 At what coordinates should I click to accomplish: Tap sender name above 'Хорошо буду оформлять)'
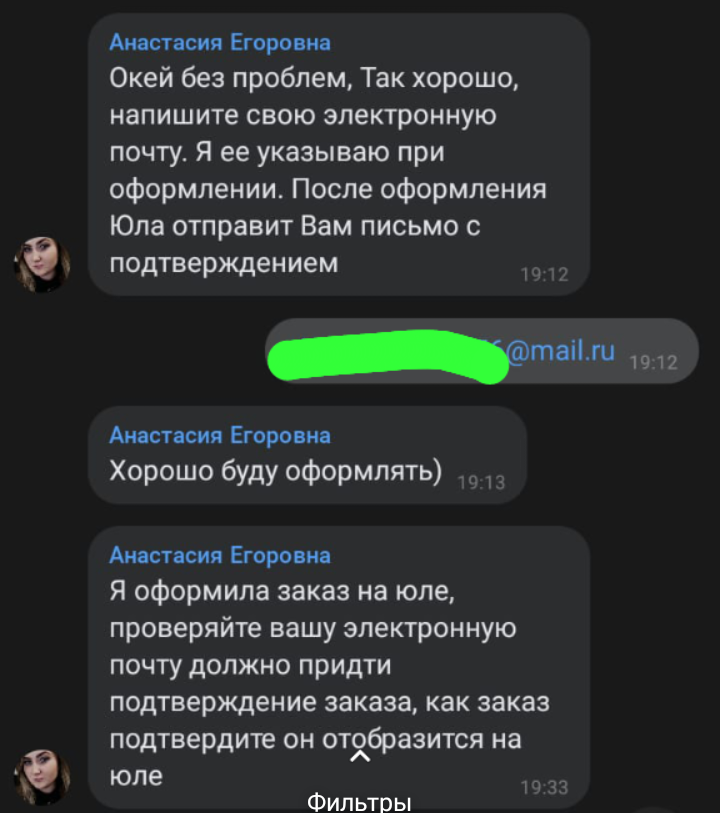(x=219, y=435)
